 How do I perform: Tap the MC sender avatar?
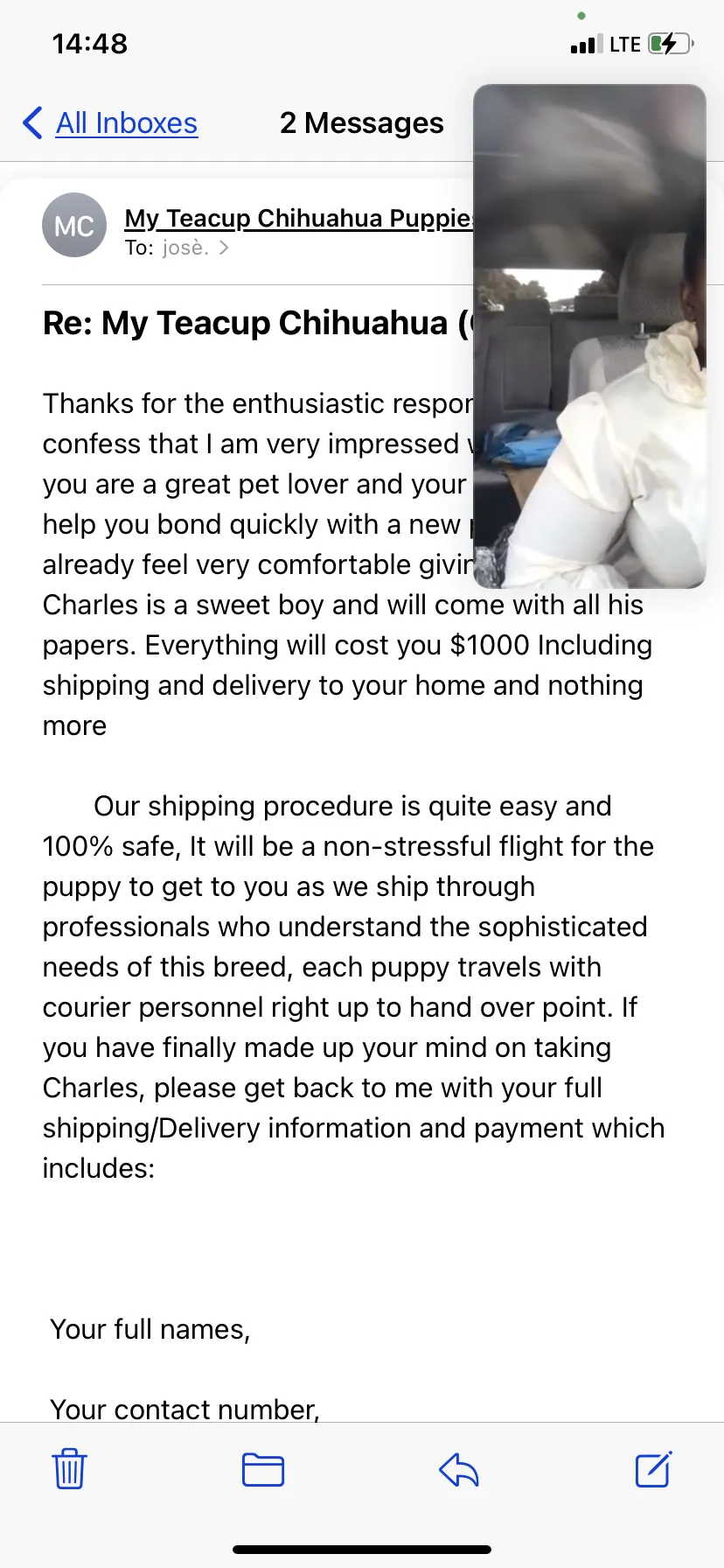[74, 226]
